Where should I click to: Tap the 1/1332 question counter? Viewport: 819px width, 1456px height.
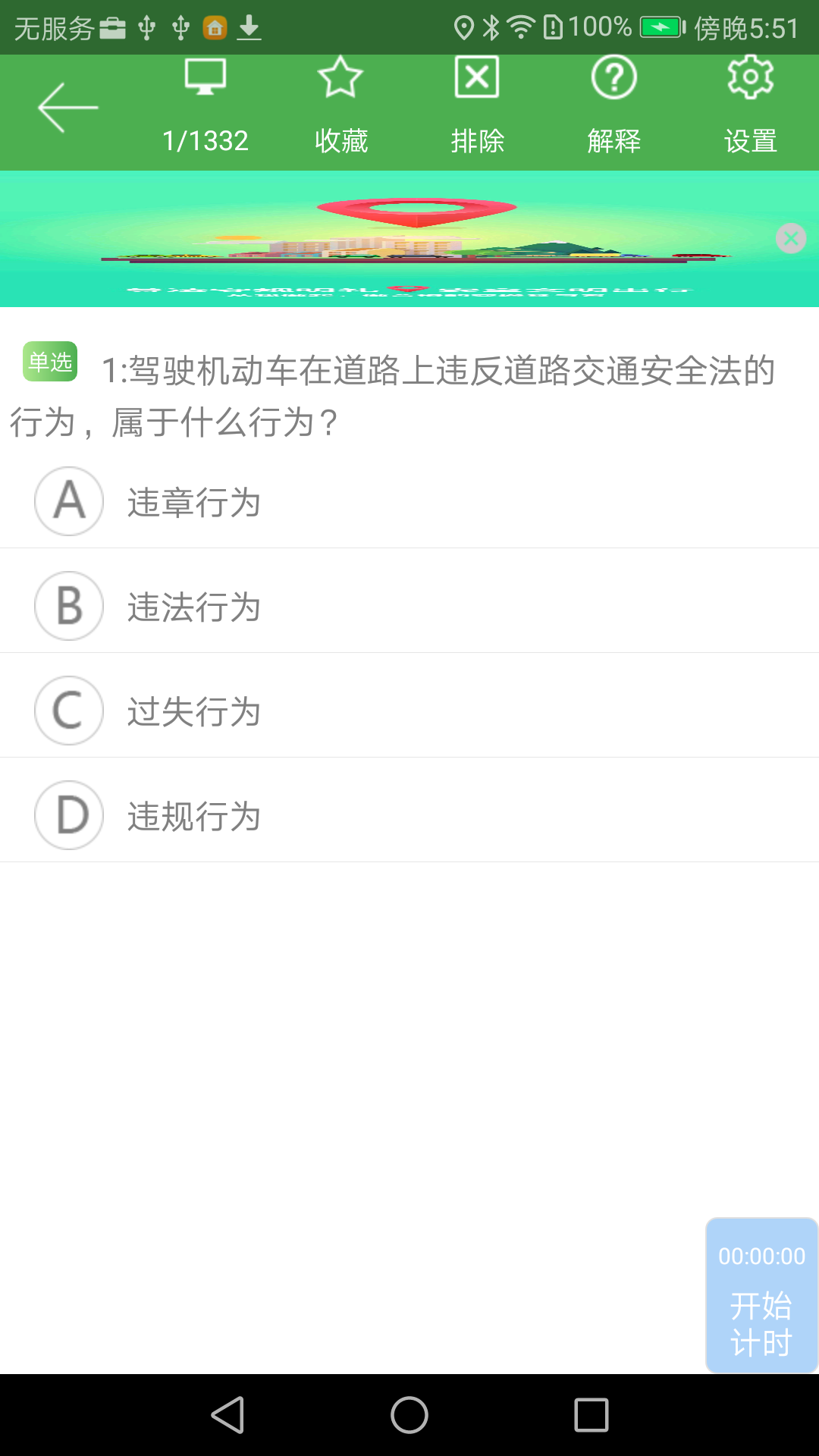pyautogui.click(x=205, y=140)
